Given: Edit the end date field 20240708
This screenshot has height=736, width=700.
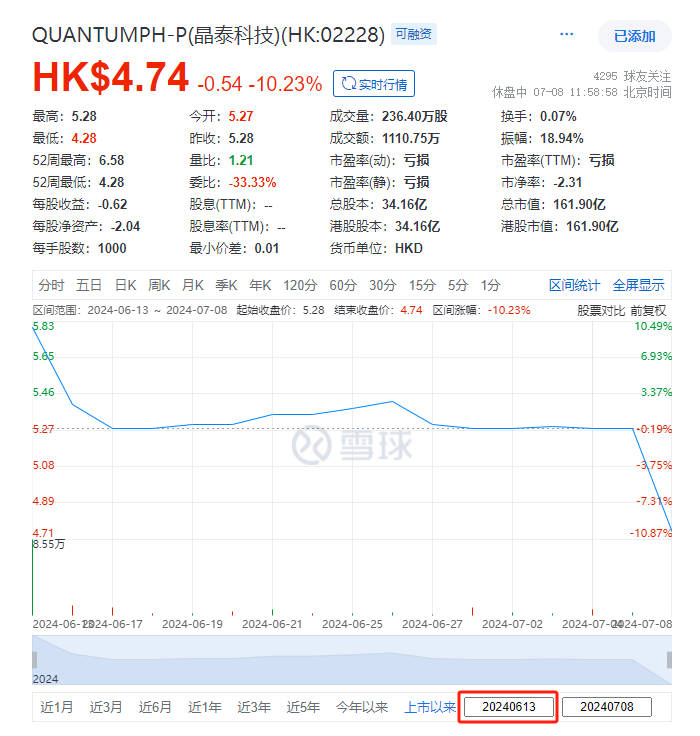Looking at the screenshot, I should coord(607,707).
